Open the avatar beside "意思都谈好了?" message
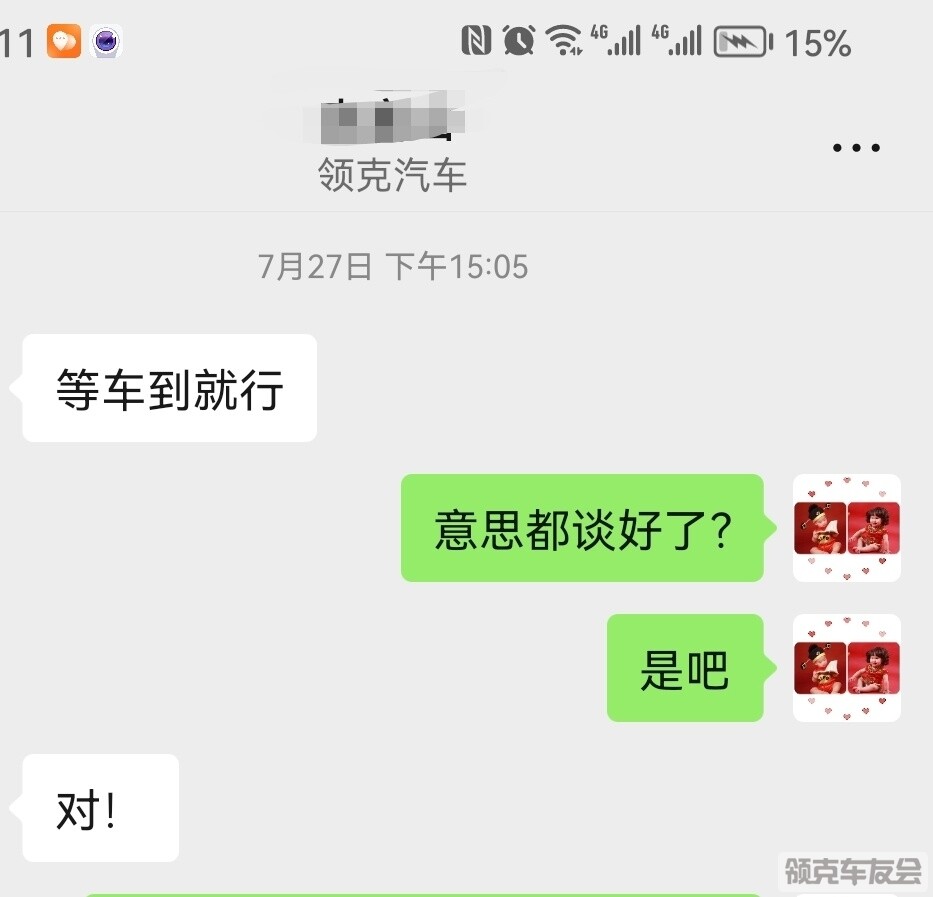Screen dimensions: 933x897 tap(846, 528)
